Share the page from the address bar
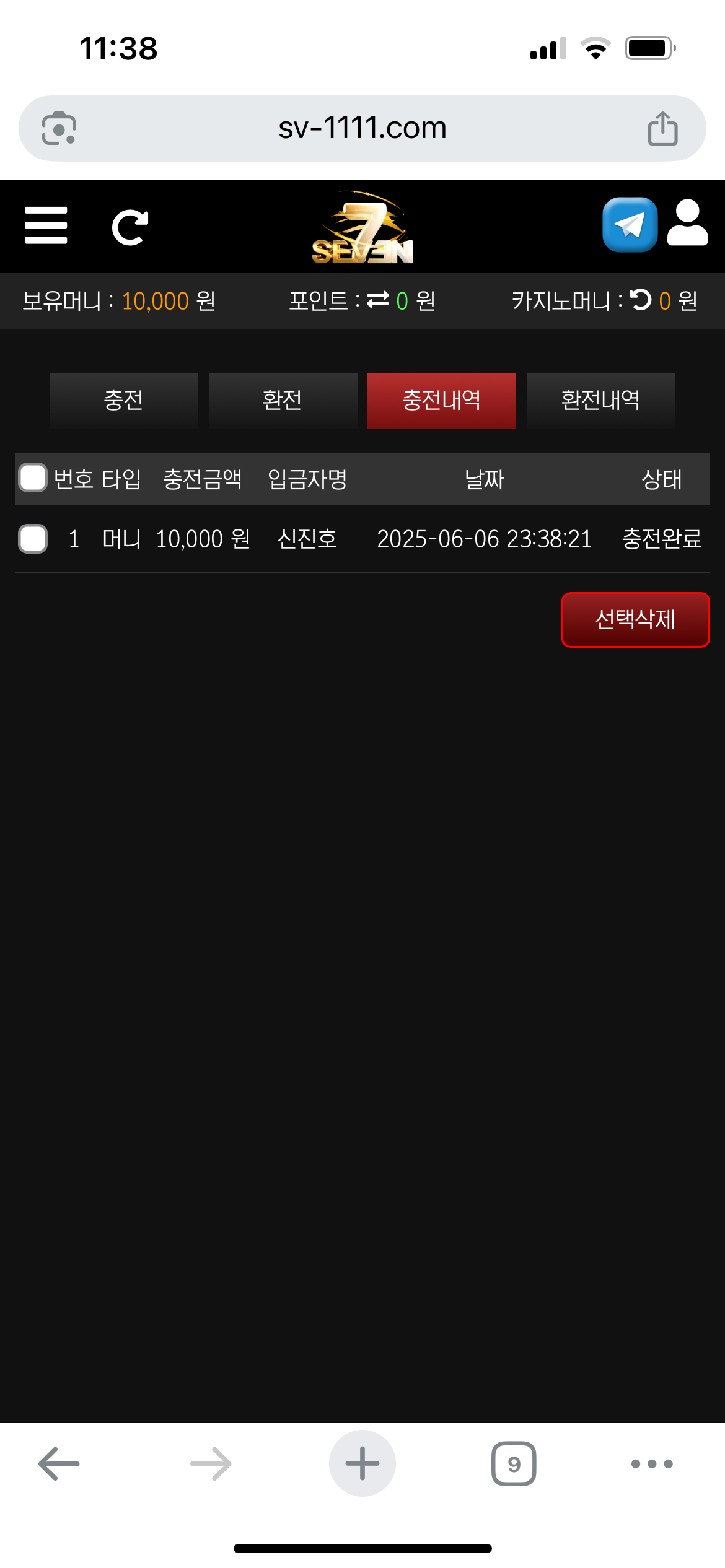The image size is (725, 1568). (662, 129)
